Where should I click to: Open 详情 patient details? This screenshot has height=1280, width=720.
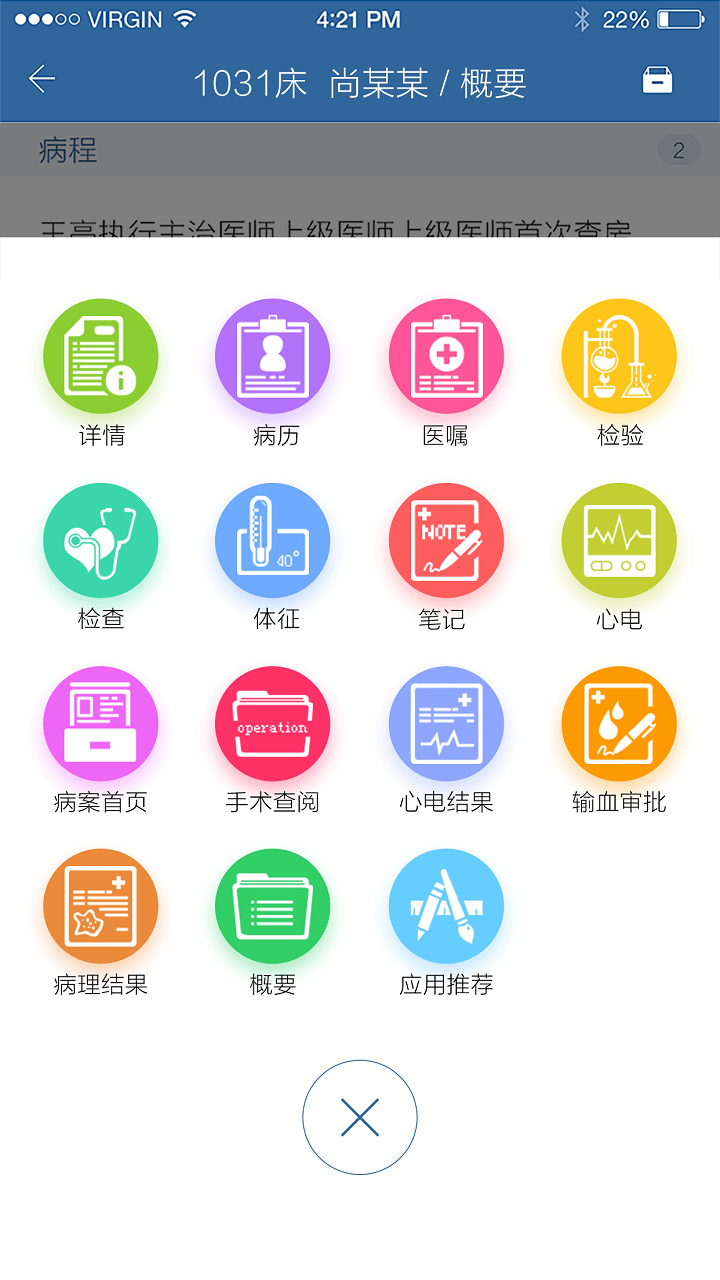click(x=101, y=357)
